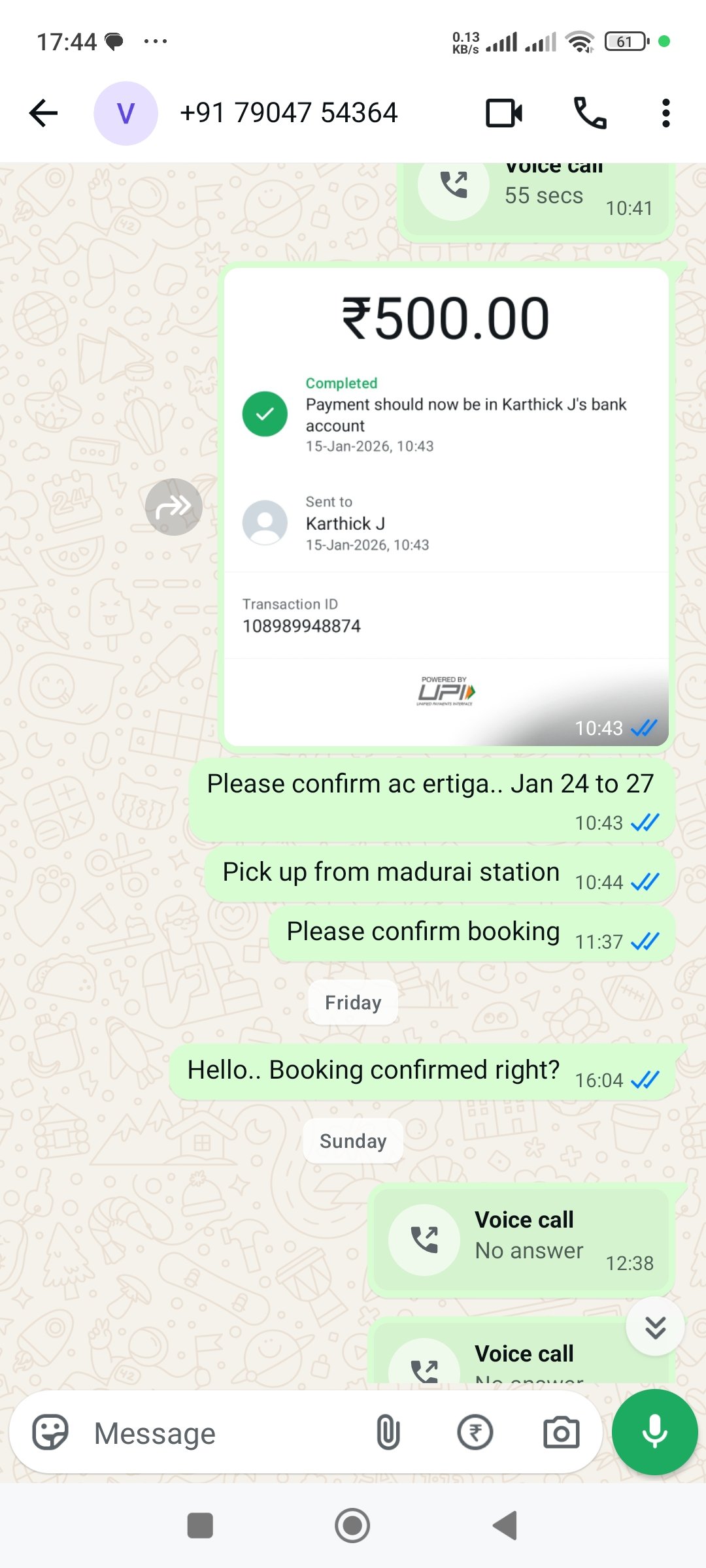Go back to the chat list
Viewport: 706px width, 1568px height.
(x=44, y=114)
